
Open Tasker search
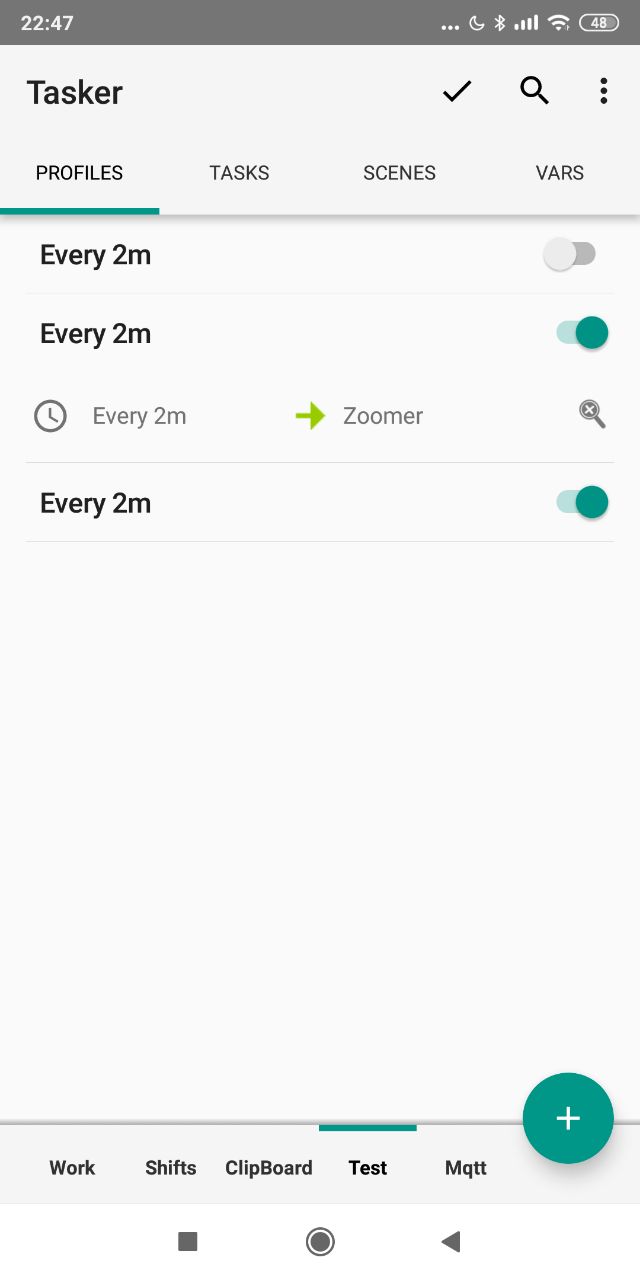point(535,91)
